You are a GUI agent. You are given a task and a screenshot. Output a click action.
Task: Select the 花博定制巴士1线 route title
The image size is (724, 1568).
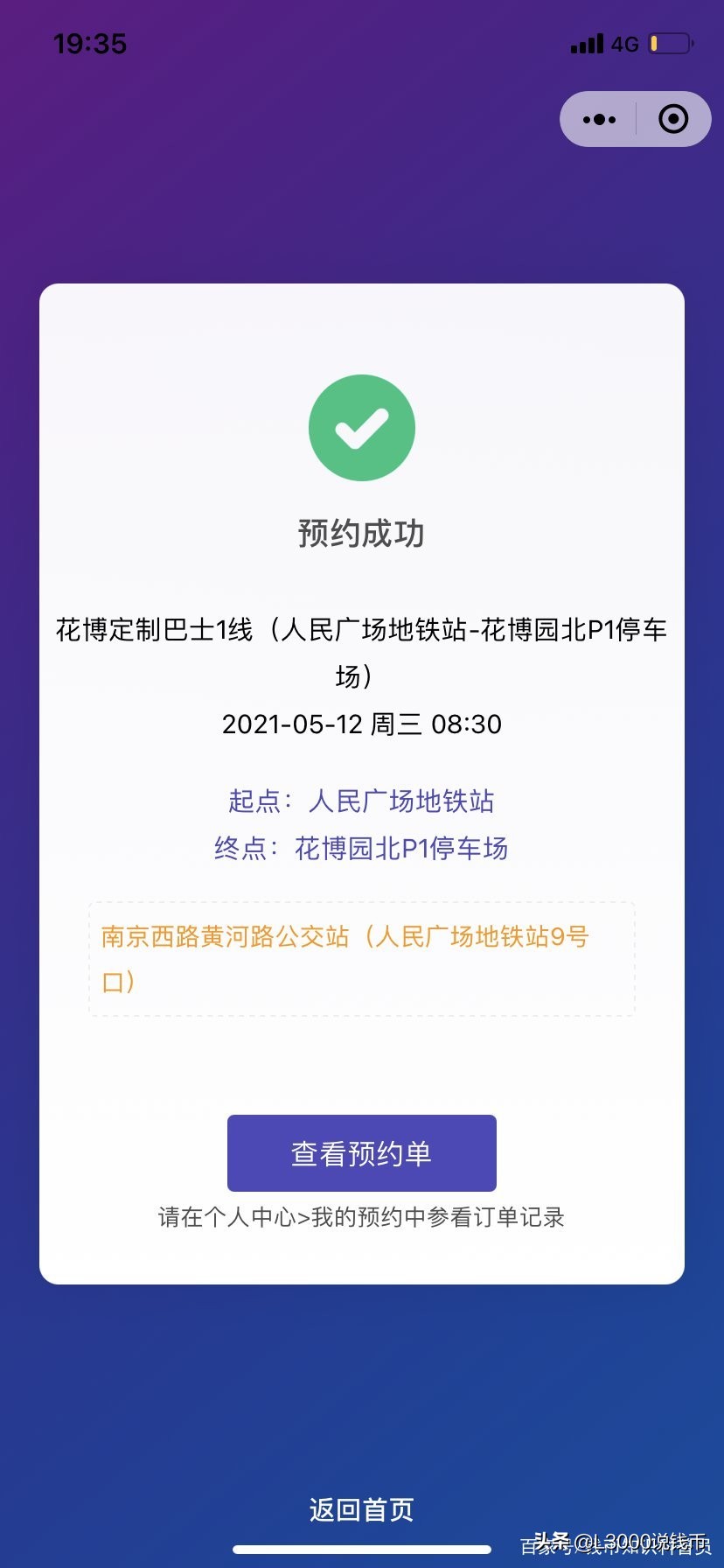361,630
